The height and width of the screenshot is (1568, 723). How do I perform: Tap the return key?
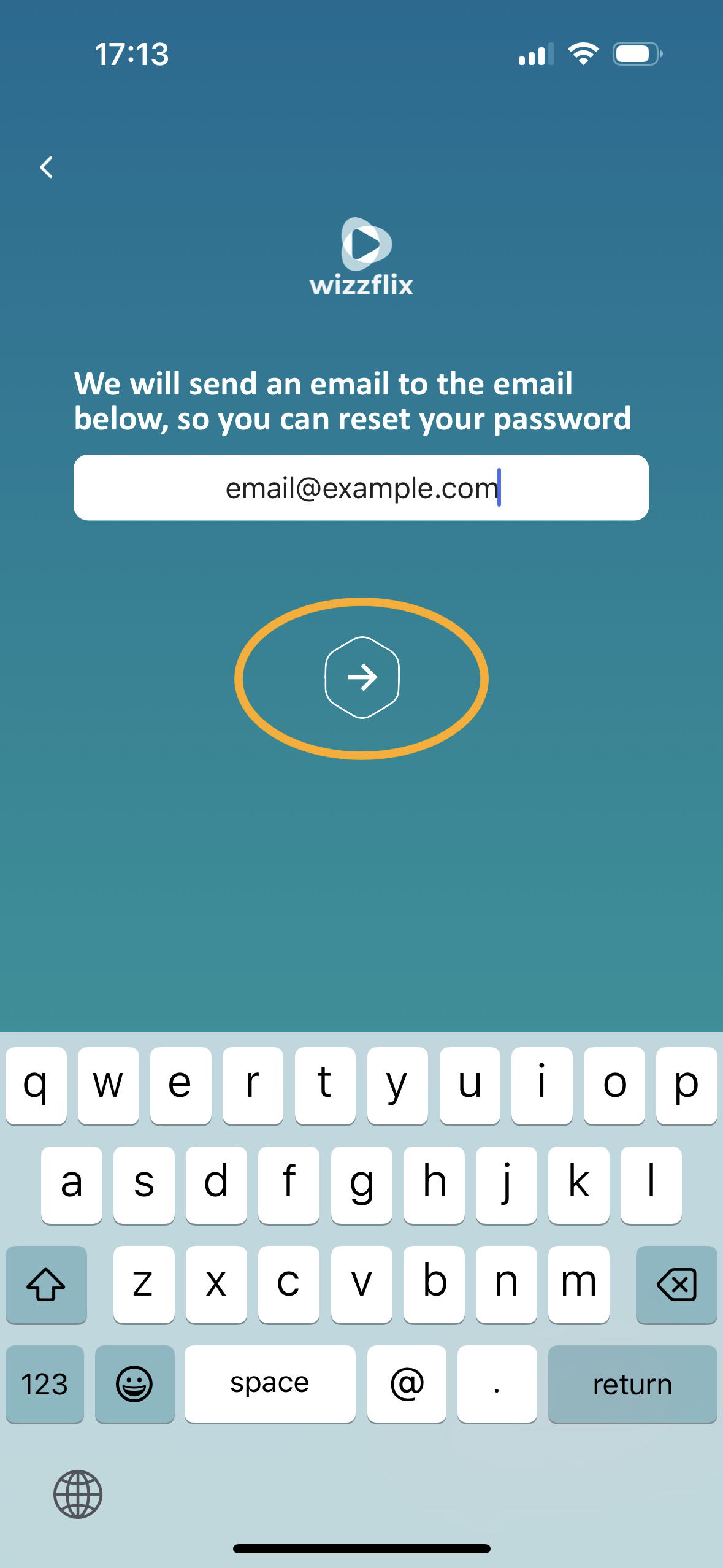coord(632,1384)
